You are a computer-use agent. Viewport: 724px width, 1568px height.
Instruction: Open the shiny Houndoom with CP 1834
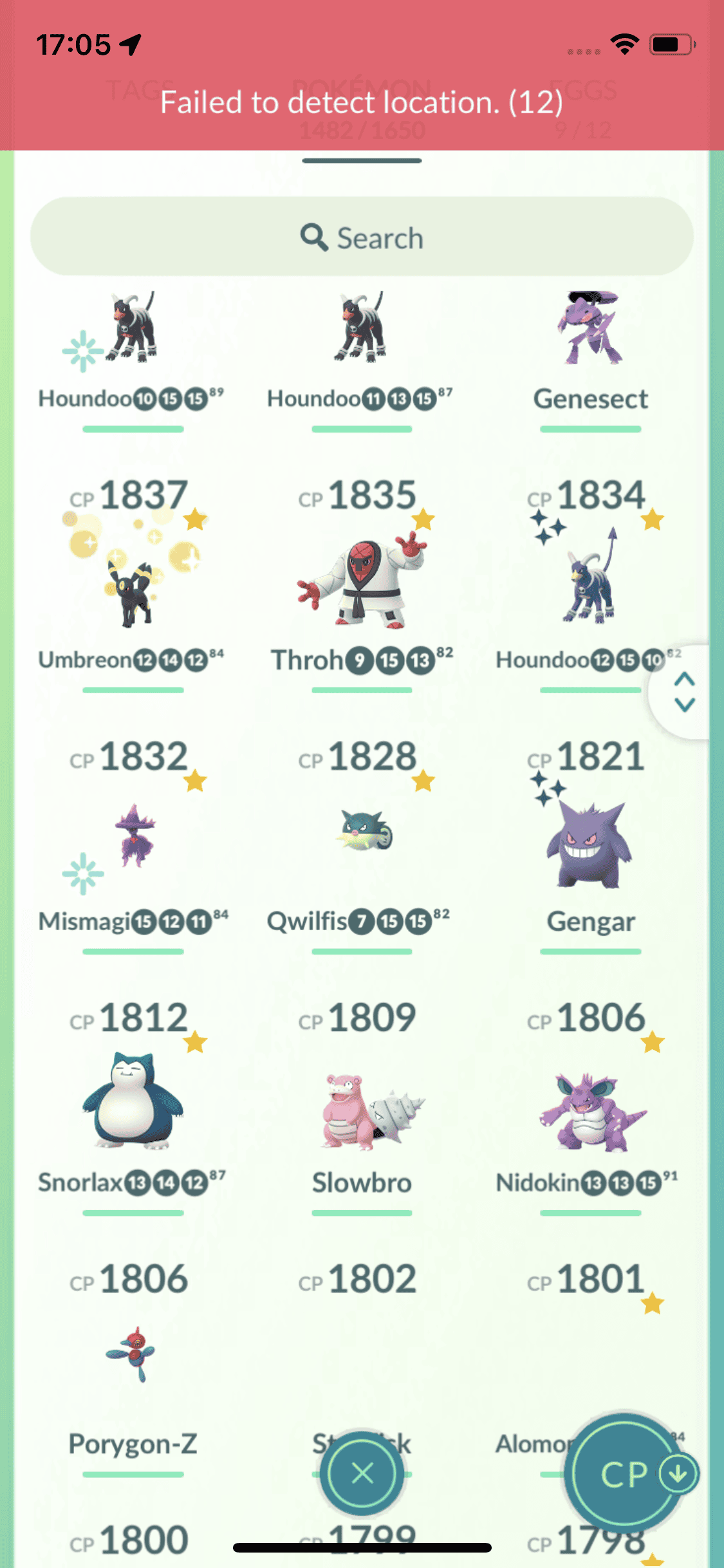[591, 579]
